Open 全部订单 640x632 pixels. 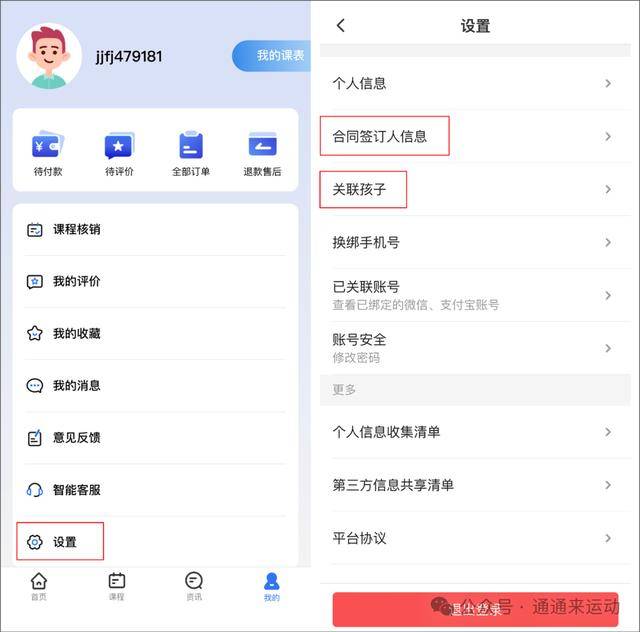point(191,154)
